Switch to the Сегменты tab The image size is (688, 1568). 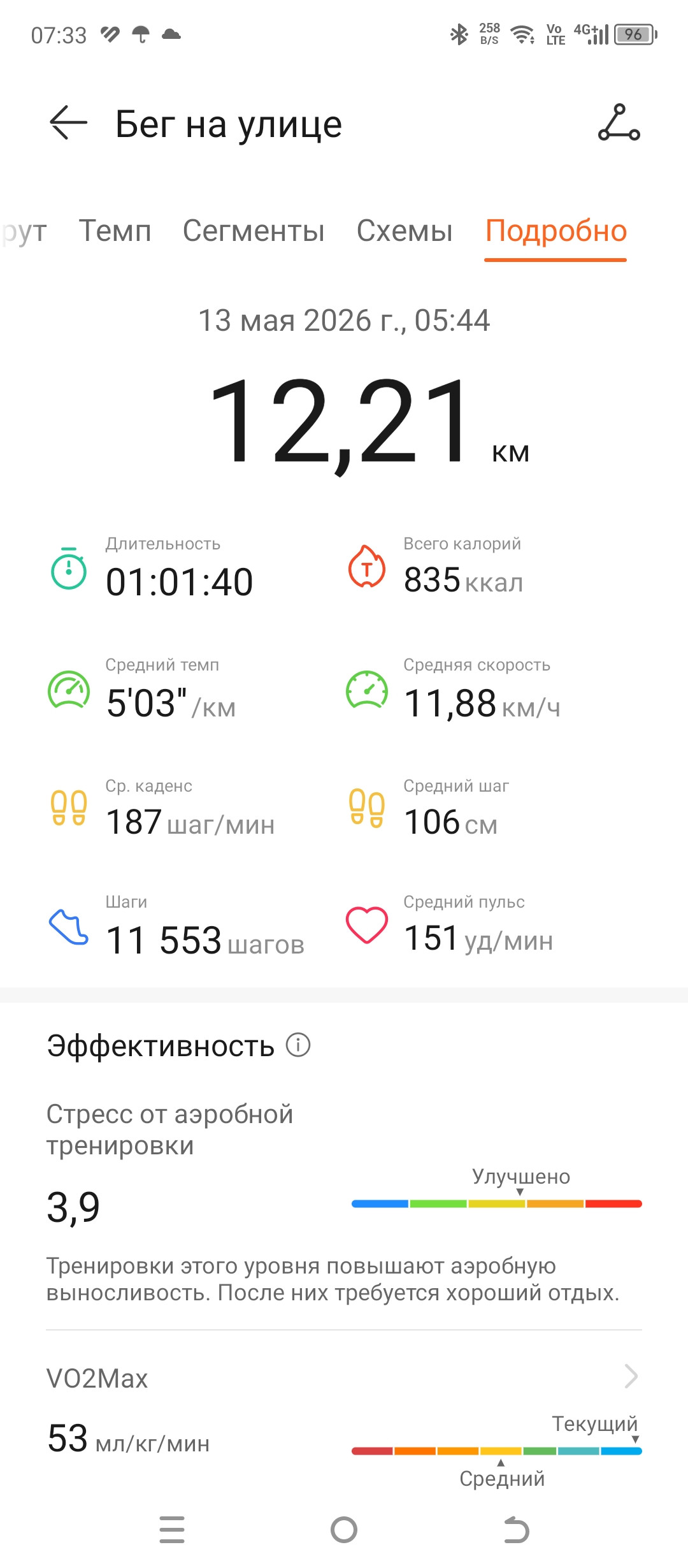[x=254, y=231]
